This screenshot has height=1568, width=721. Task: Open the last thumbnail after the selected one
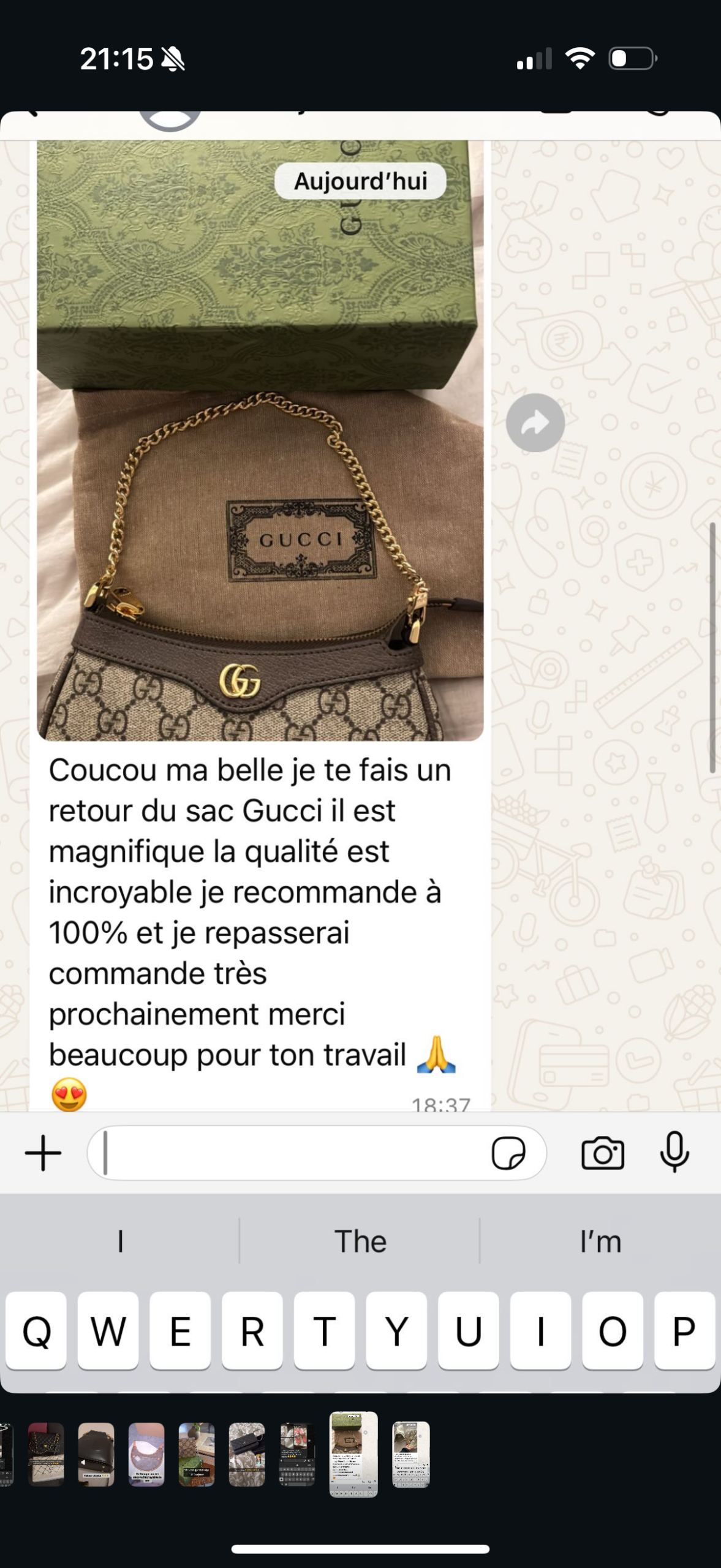coord(410,1454)
